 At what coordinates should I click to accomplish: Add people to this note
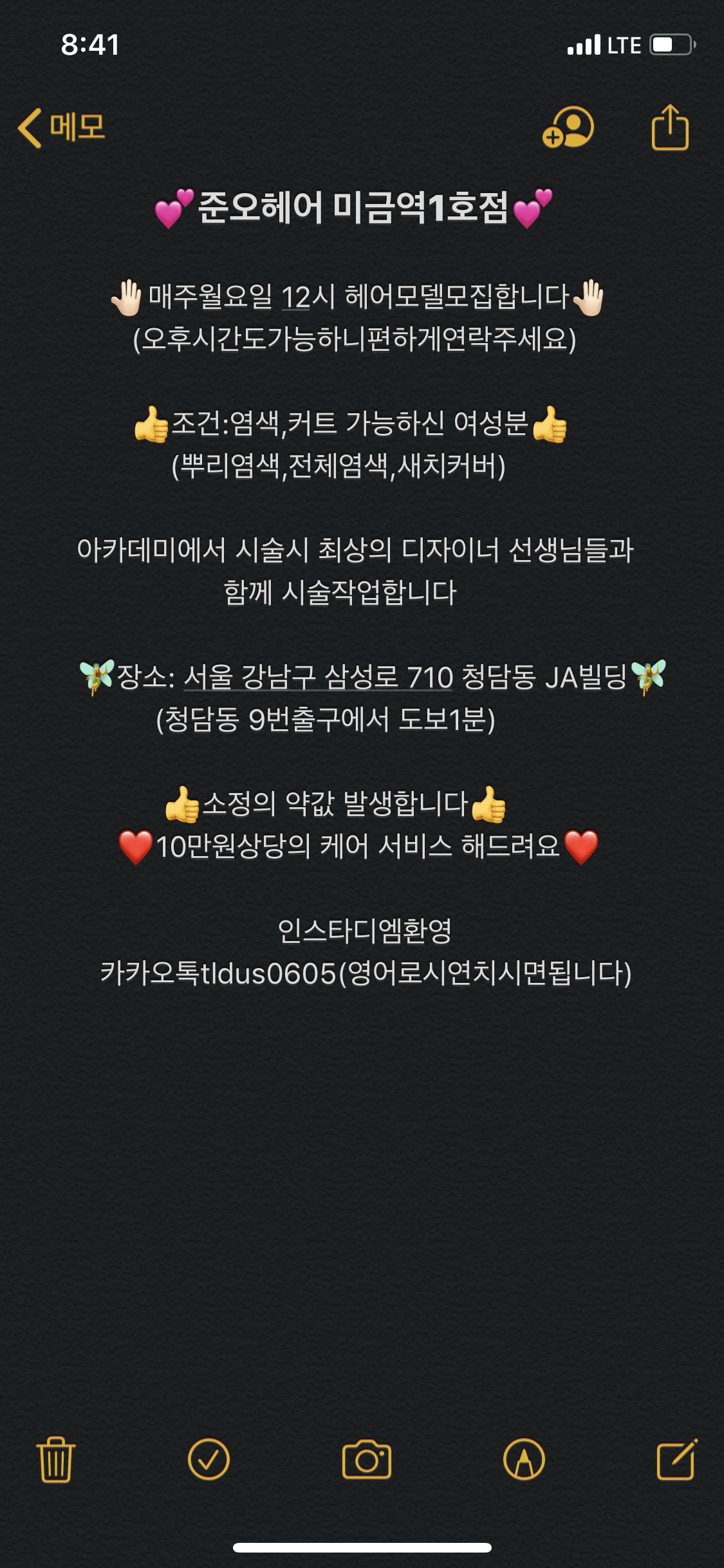tap(568, 127)
